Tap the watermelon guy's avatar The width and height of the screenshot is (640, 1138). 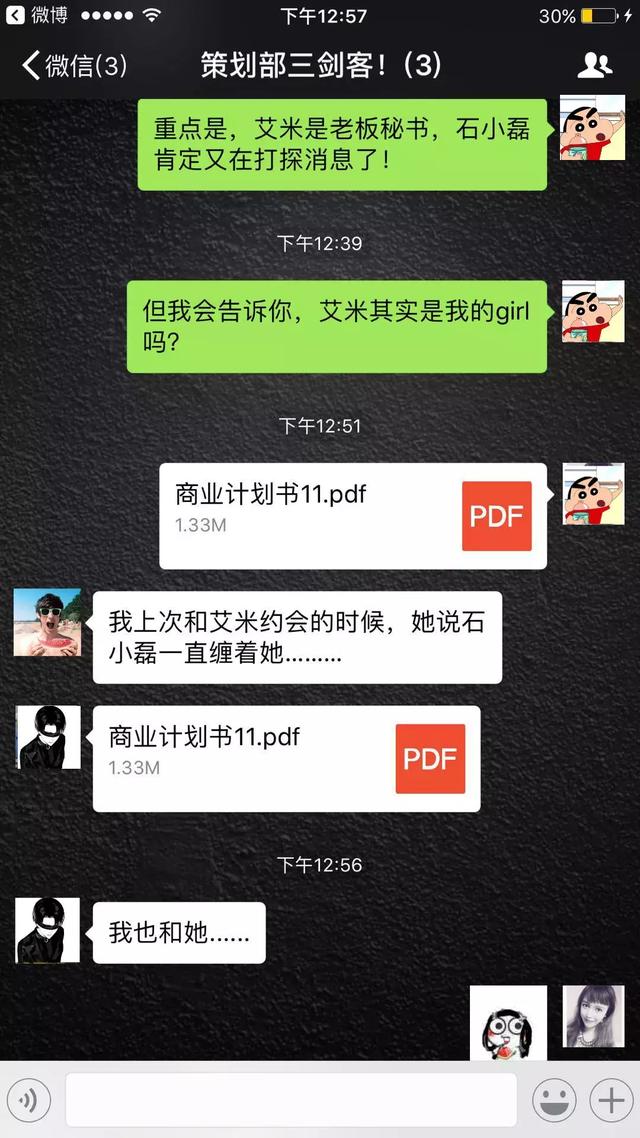tap(48, 622)
